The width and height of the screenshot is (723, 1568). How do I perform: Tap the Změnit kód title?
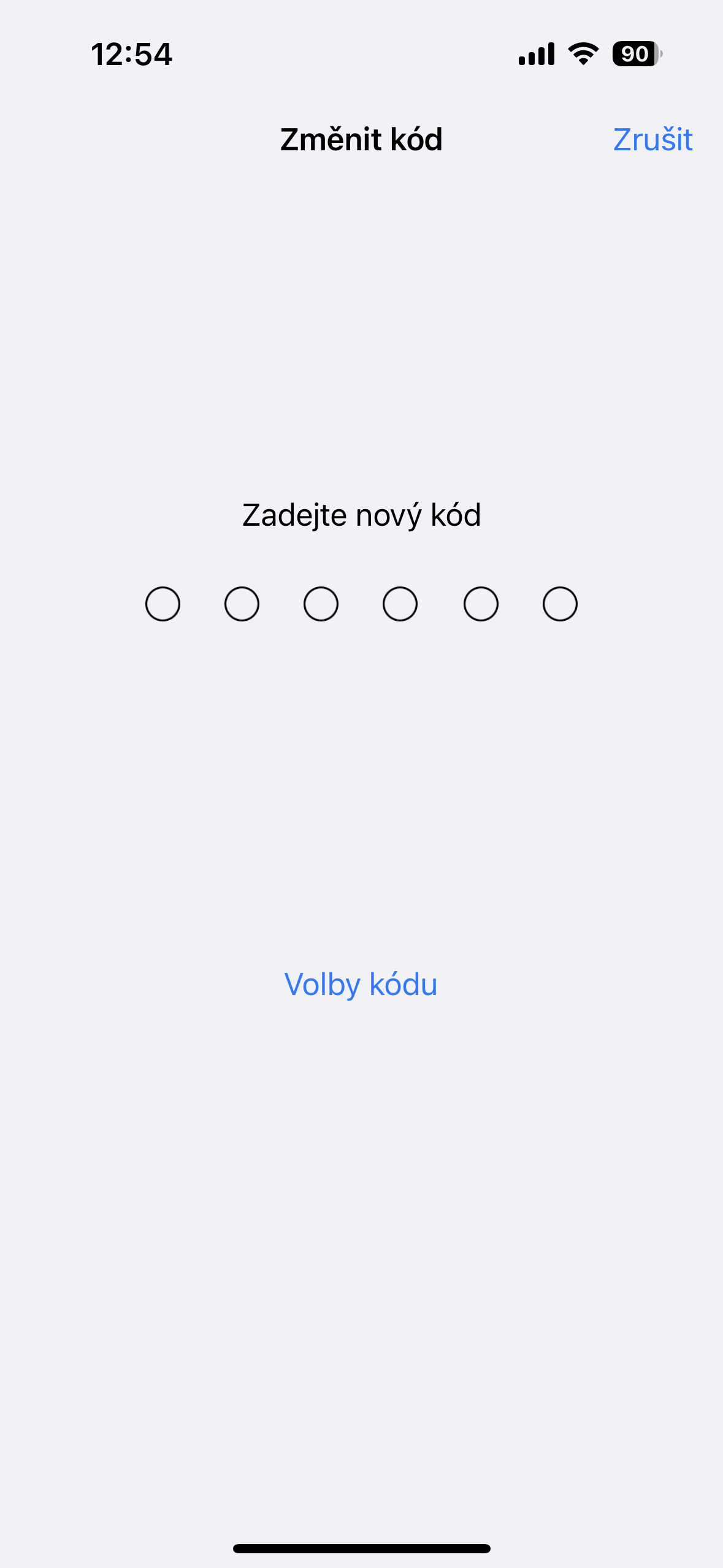361,140
